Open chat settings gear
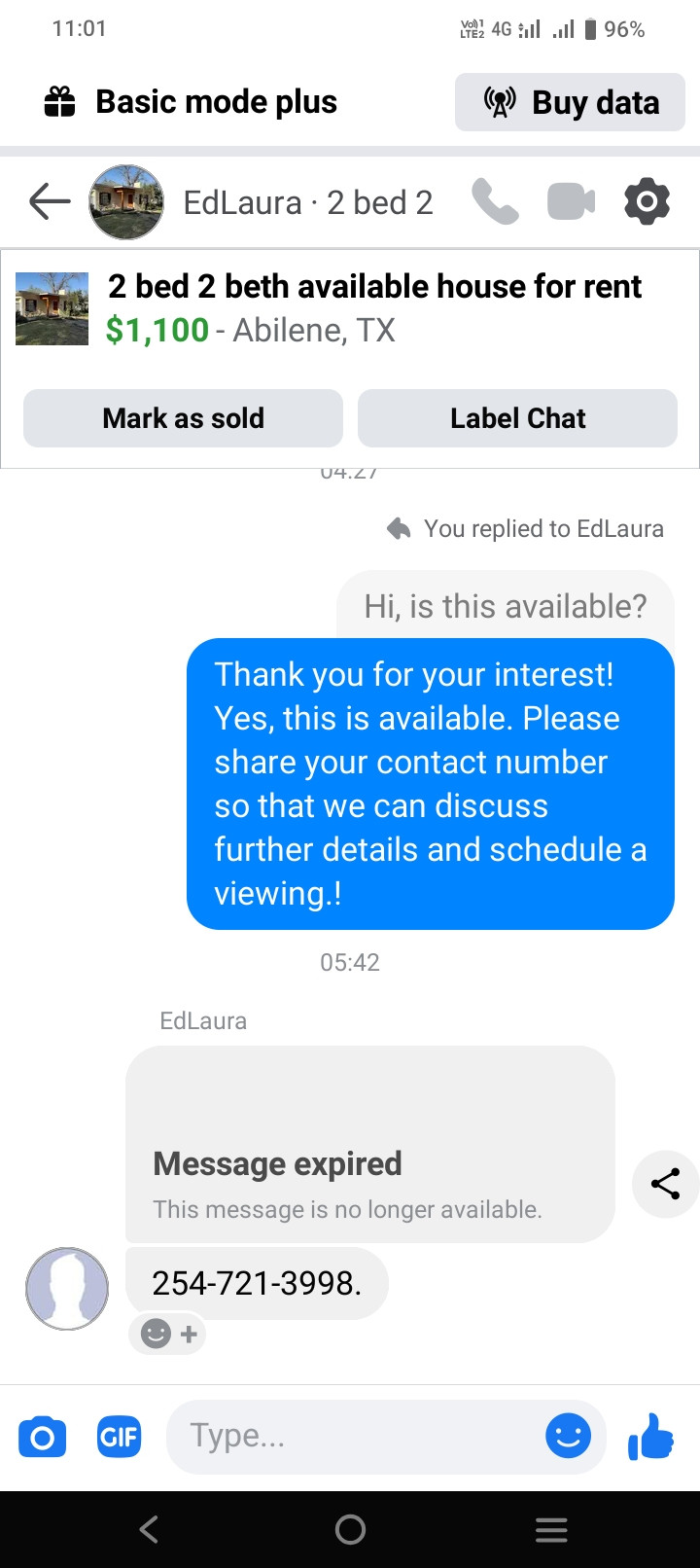This screenshot has width=700, height=1568. (647, 202)
